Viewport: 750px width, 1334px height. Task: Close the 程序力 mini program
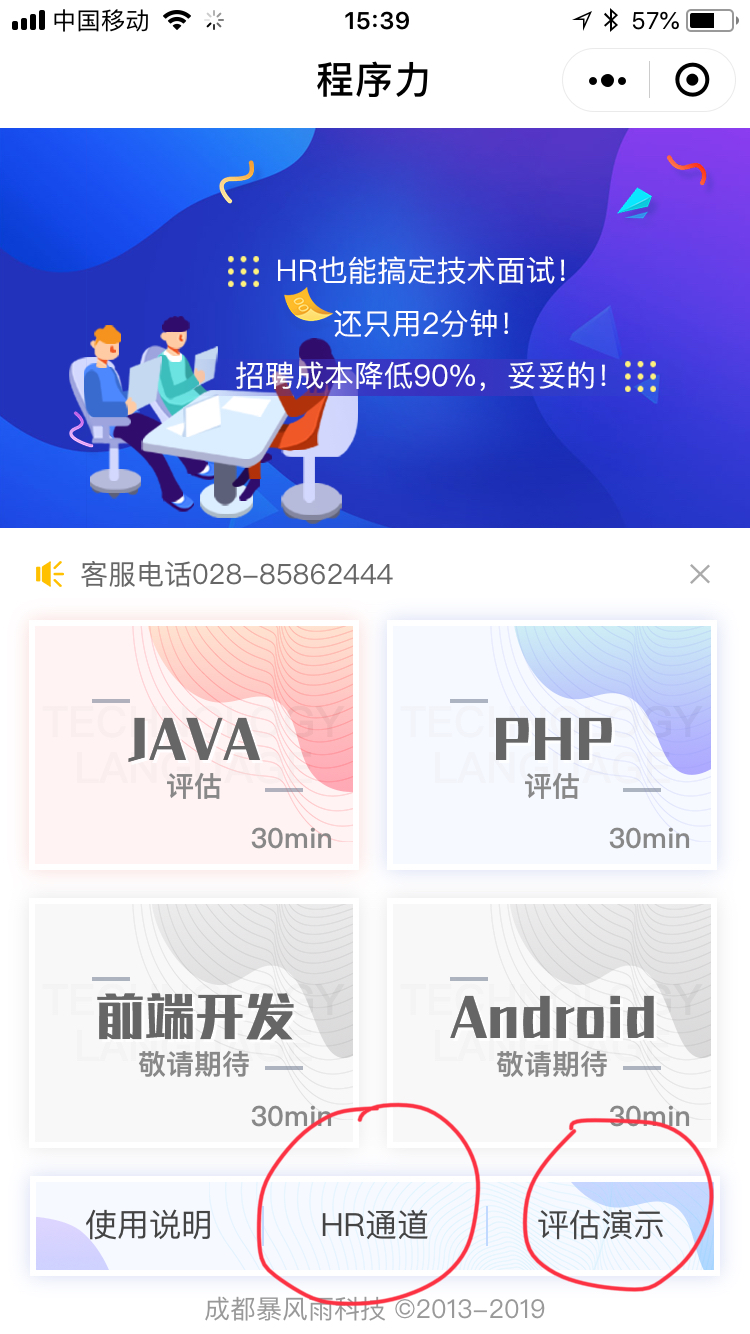[692, 80]
